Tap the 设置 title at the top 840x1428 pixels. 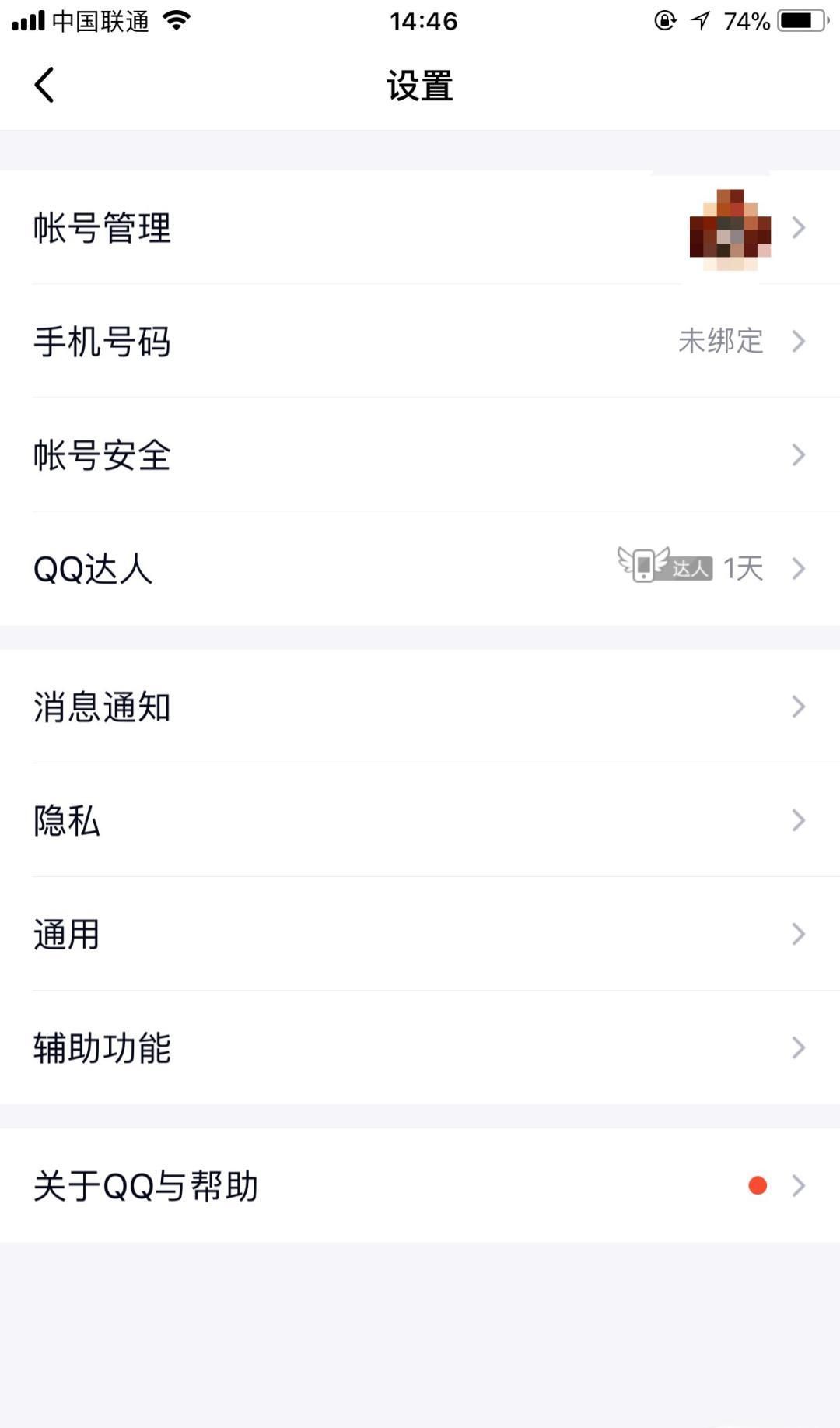tap(419, 86)
